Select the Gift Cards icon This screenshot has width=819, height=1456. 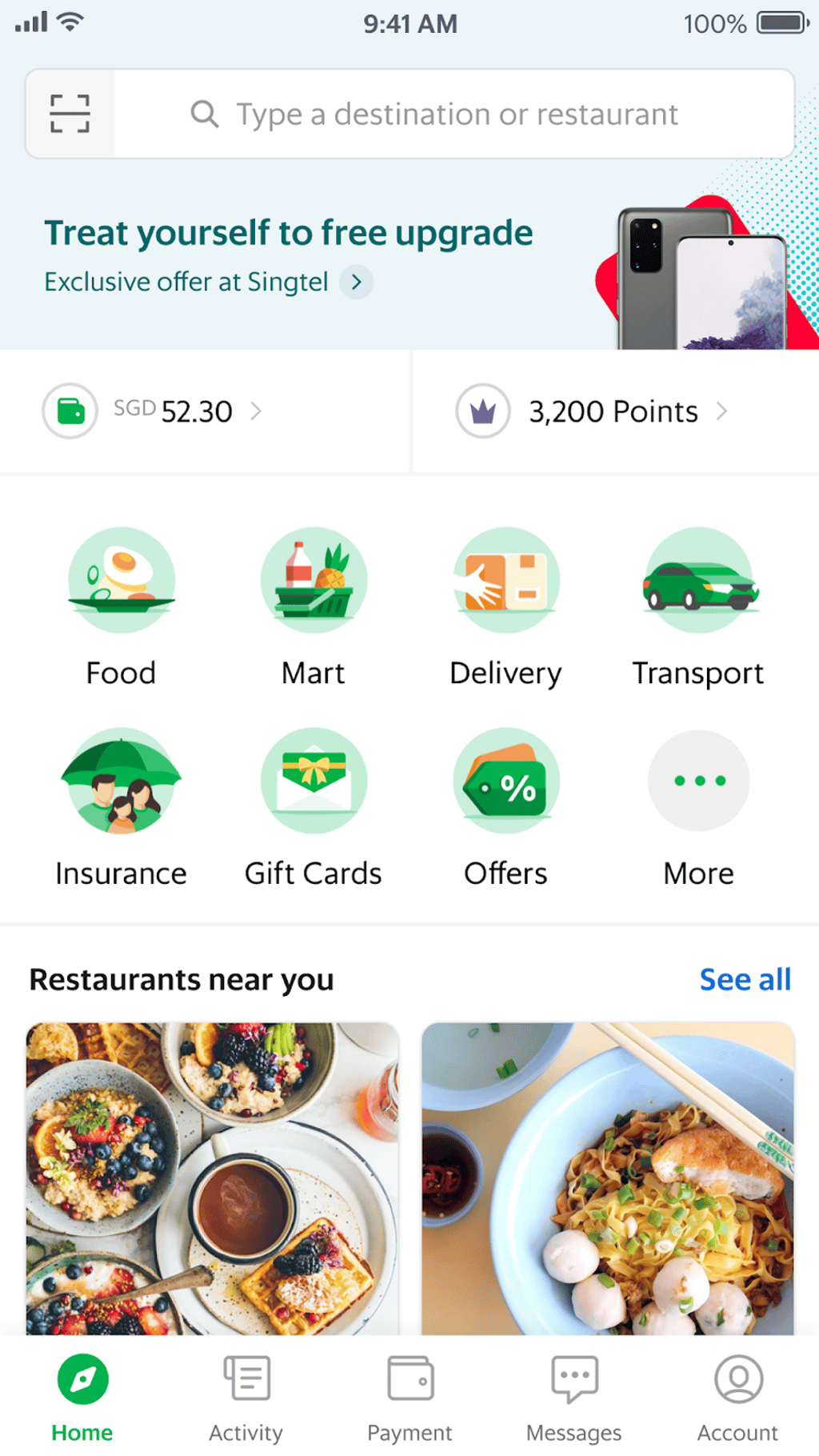313,782
